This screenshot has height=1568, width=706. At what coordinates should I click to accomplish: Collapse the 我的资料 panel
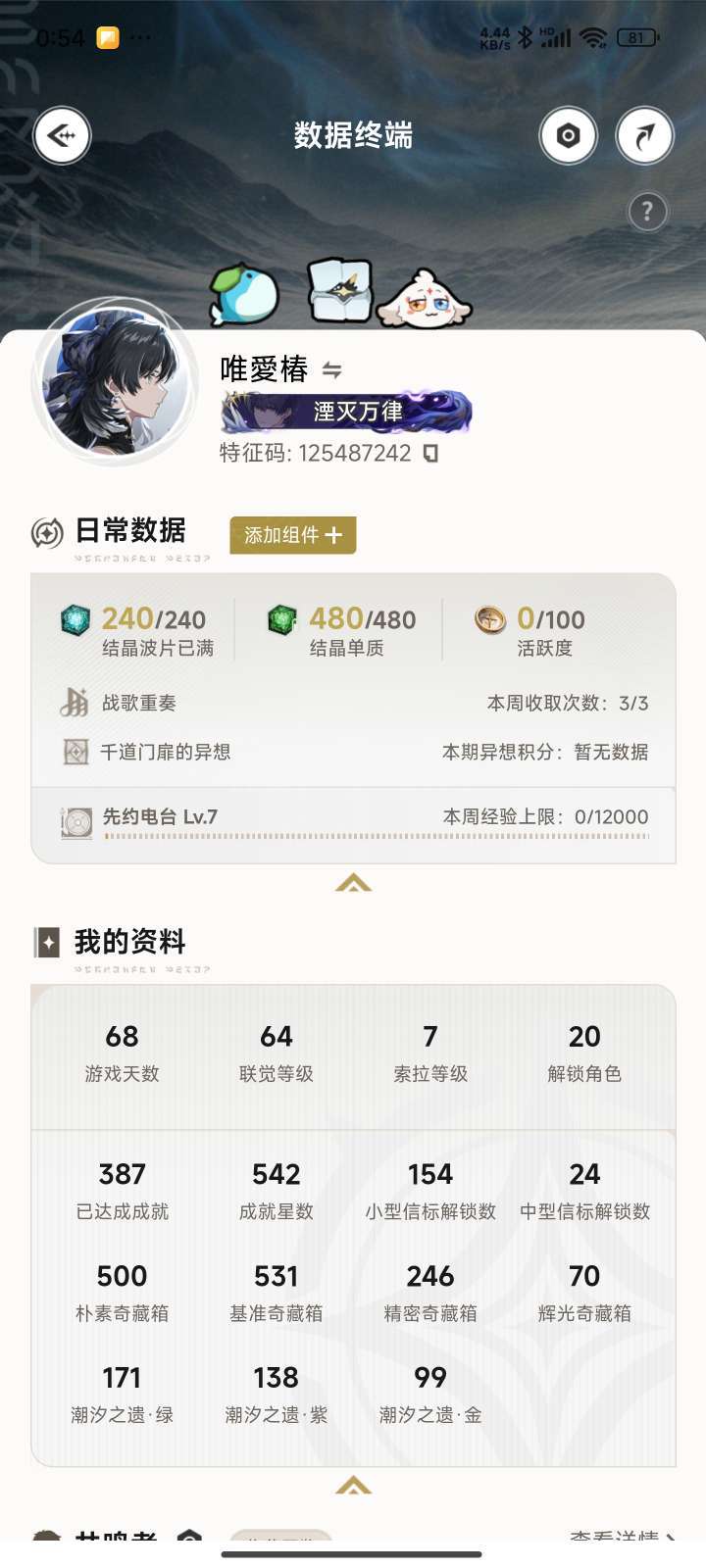(353, 1486)
